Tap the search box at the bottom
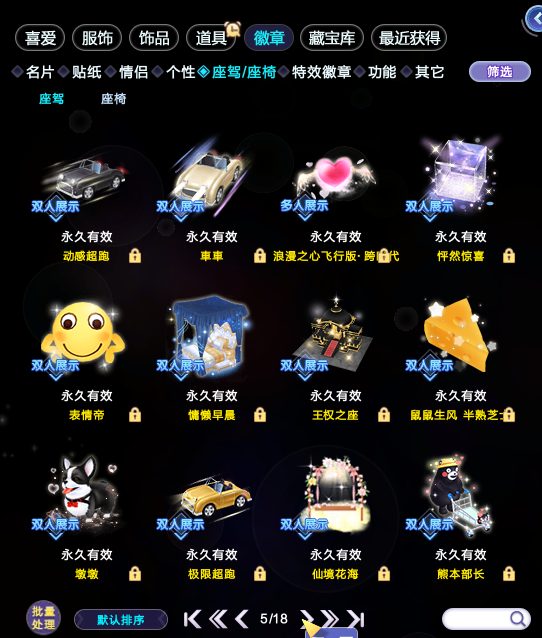The width and height of the screenshot is (542, 638). pos(486,619)
